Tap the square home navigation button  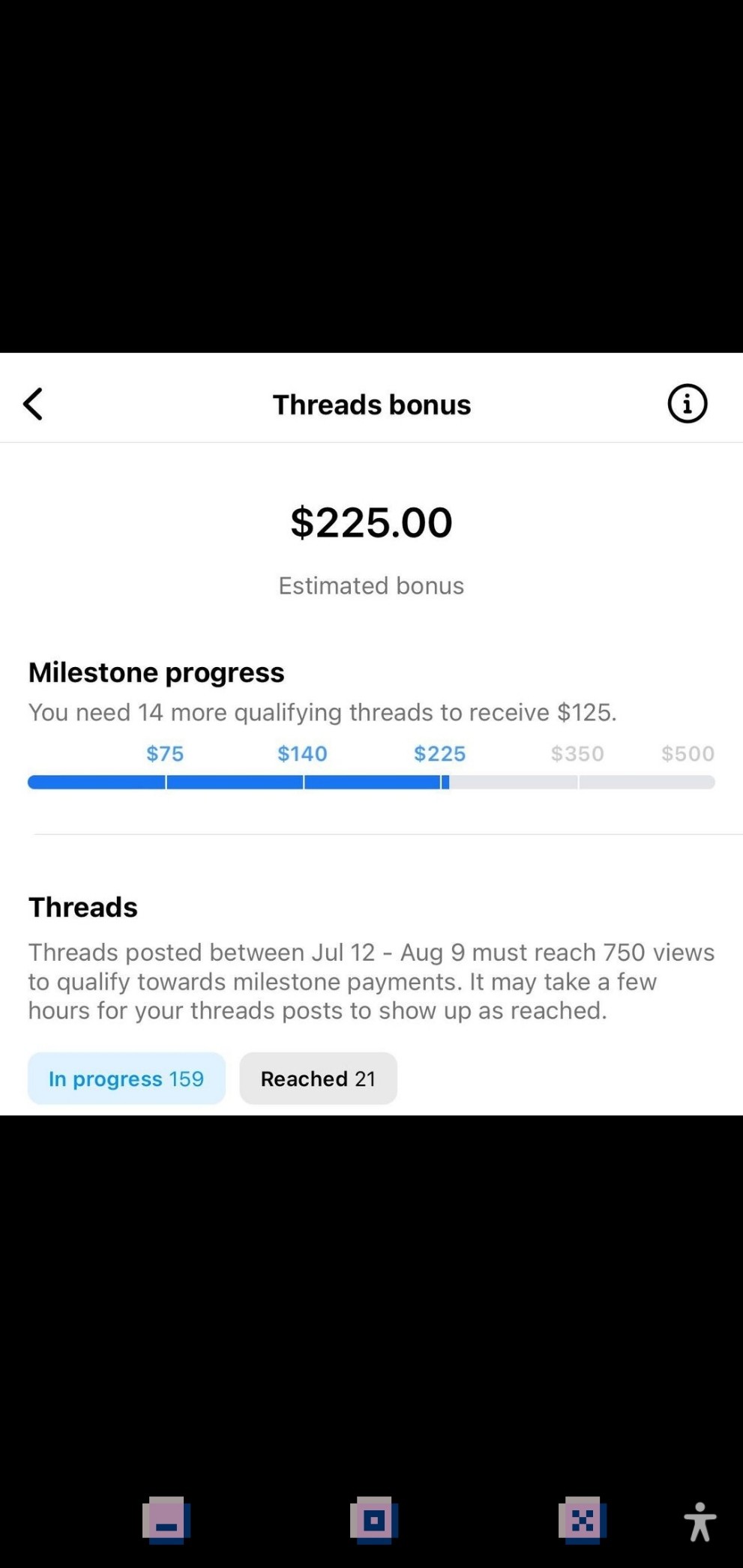click(x=373, y=1520)
